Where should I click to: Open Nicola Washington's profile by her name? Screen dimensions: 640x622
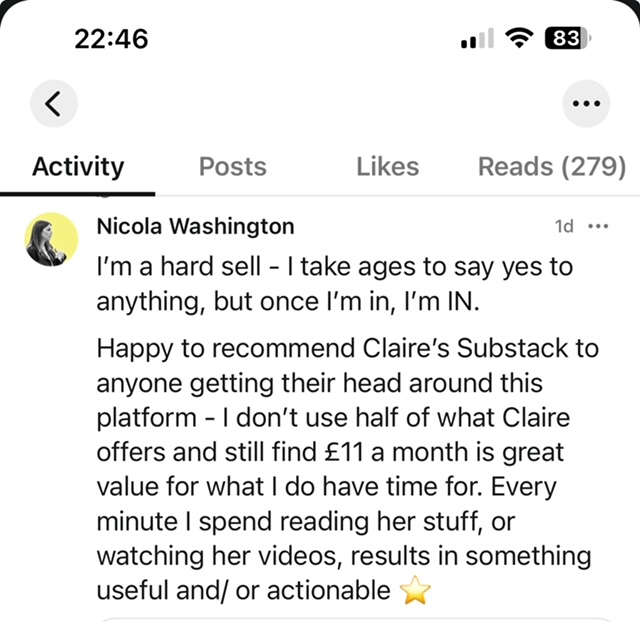click(x=195, y=226)
